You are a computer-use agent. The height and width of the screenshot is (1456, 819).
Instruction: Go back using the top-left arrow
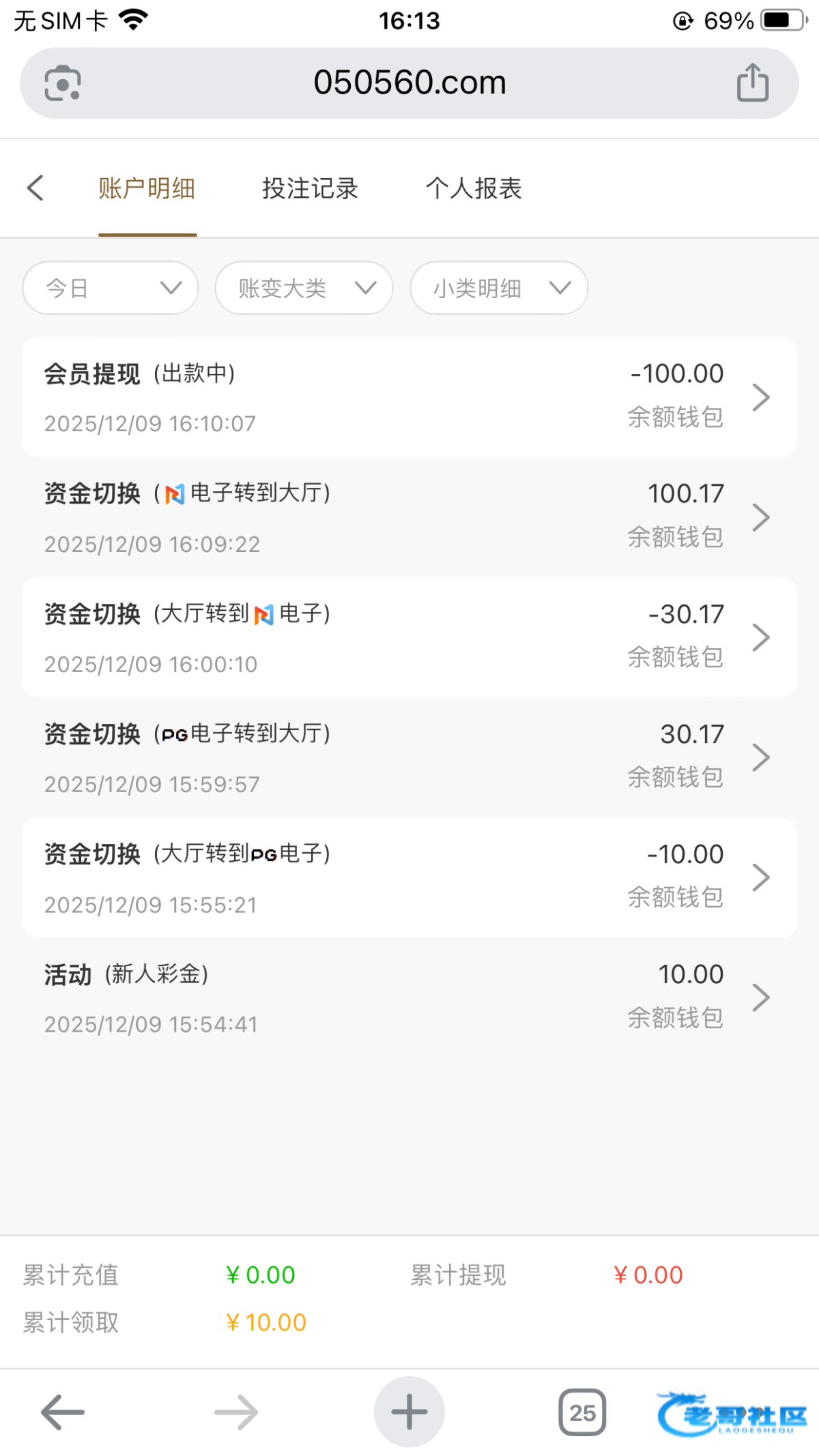coord(35,188)
